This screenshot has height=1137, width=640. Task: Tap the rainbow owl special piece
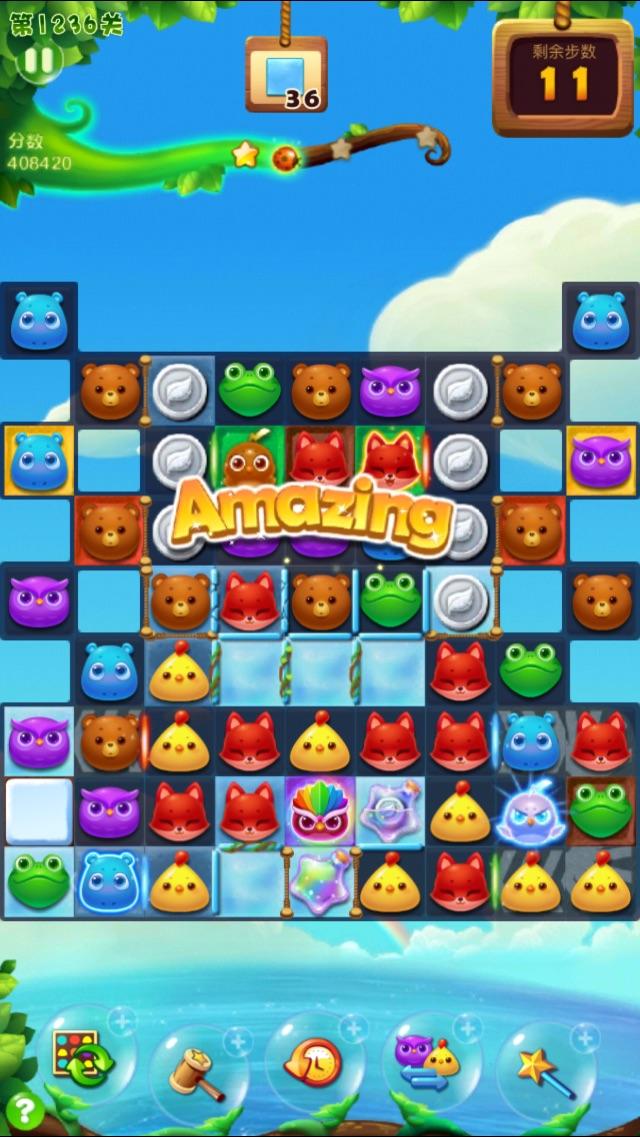320,812
